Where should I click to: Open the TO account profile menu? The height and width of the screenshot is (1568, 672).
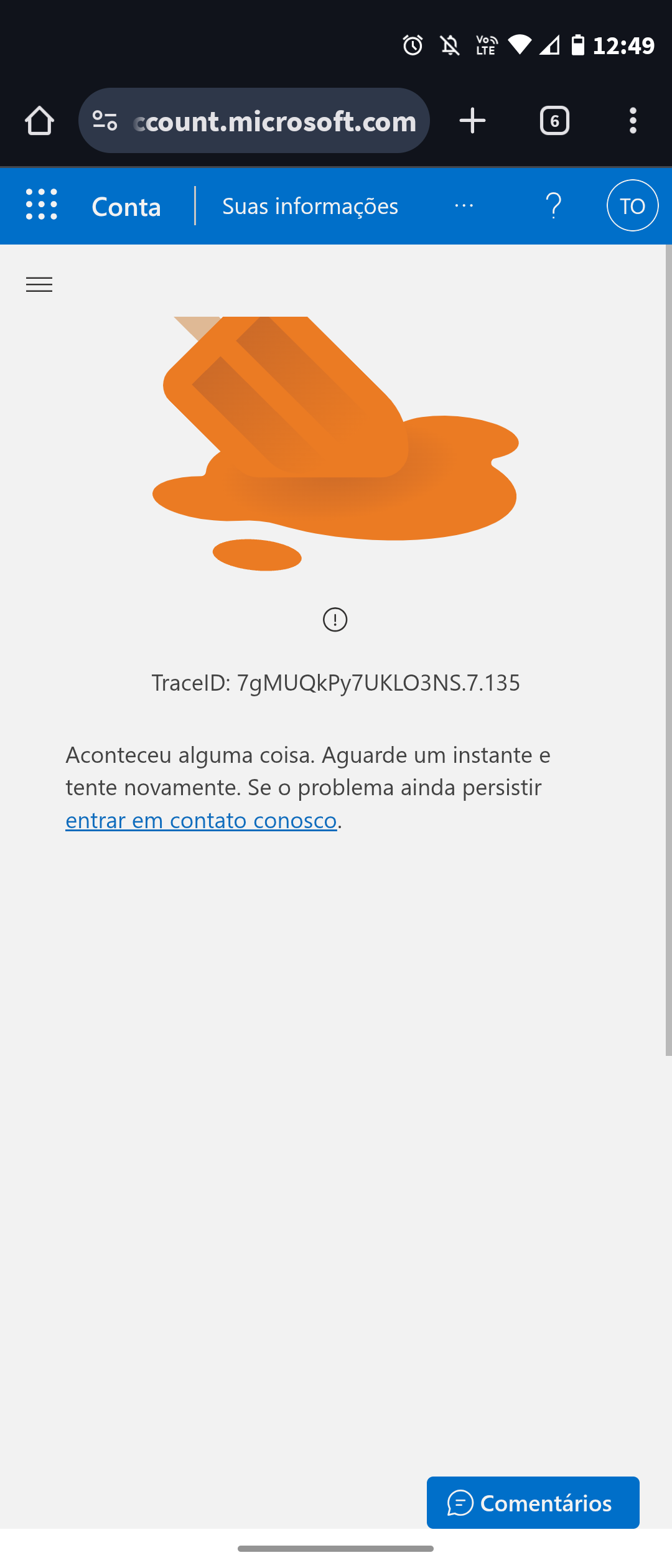(632, 205)
